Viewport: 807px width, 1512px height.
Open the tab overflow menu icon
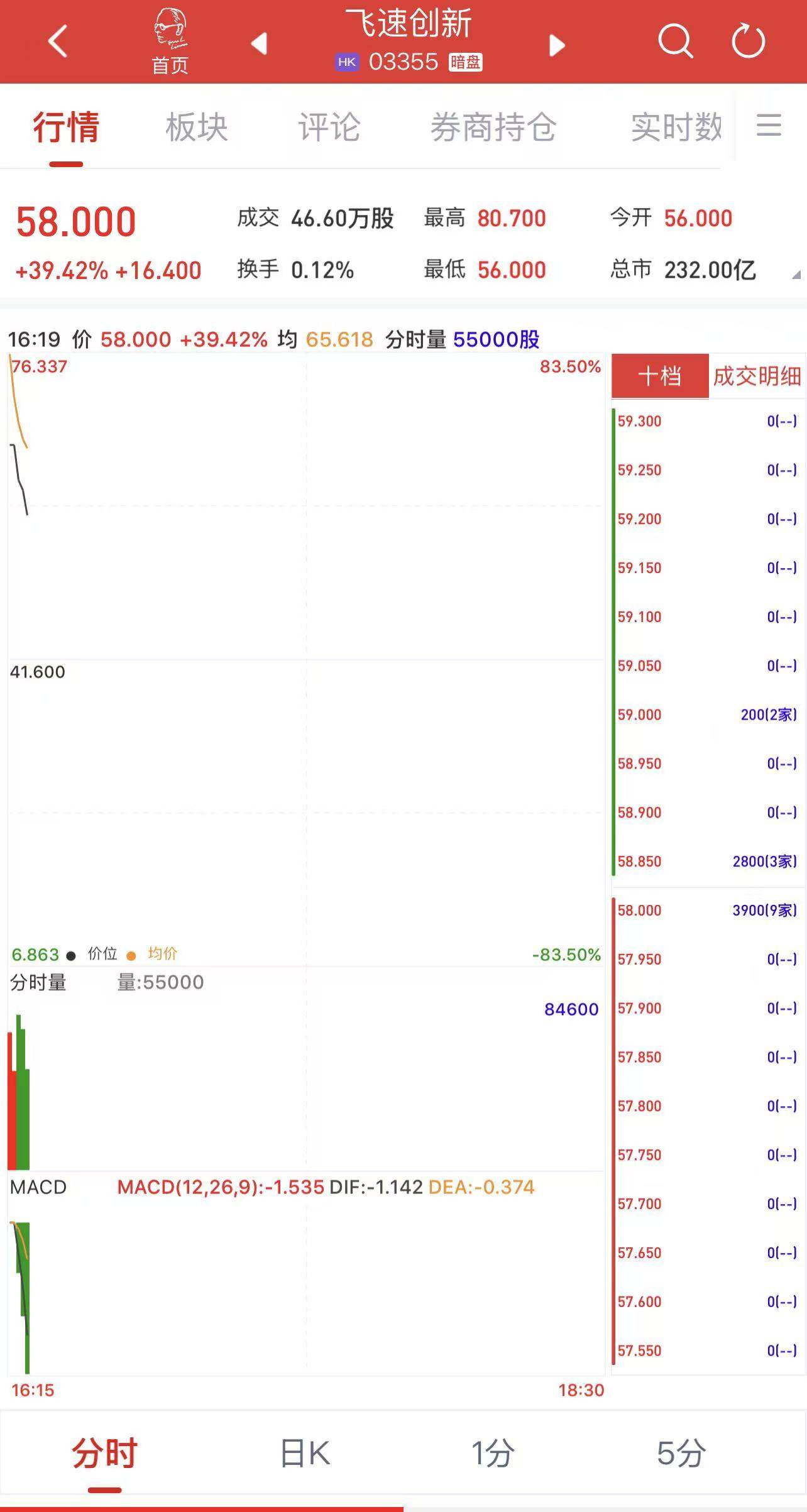coord(769,126)
